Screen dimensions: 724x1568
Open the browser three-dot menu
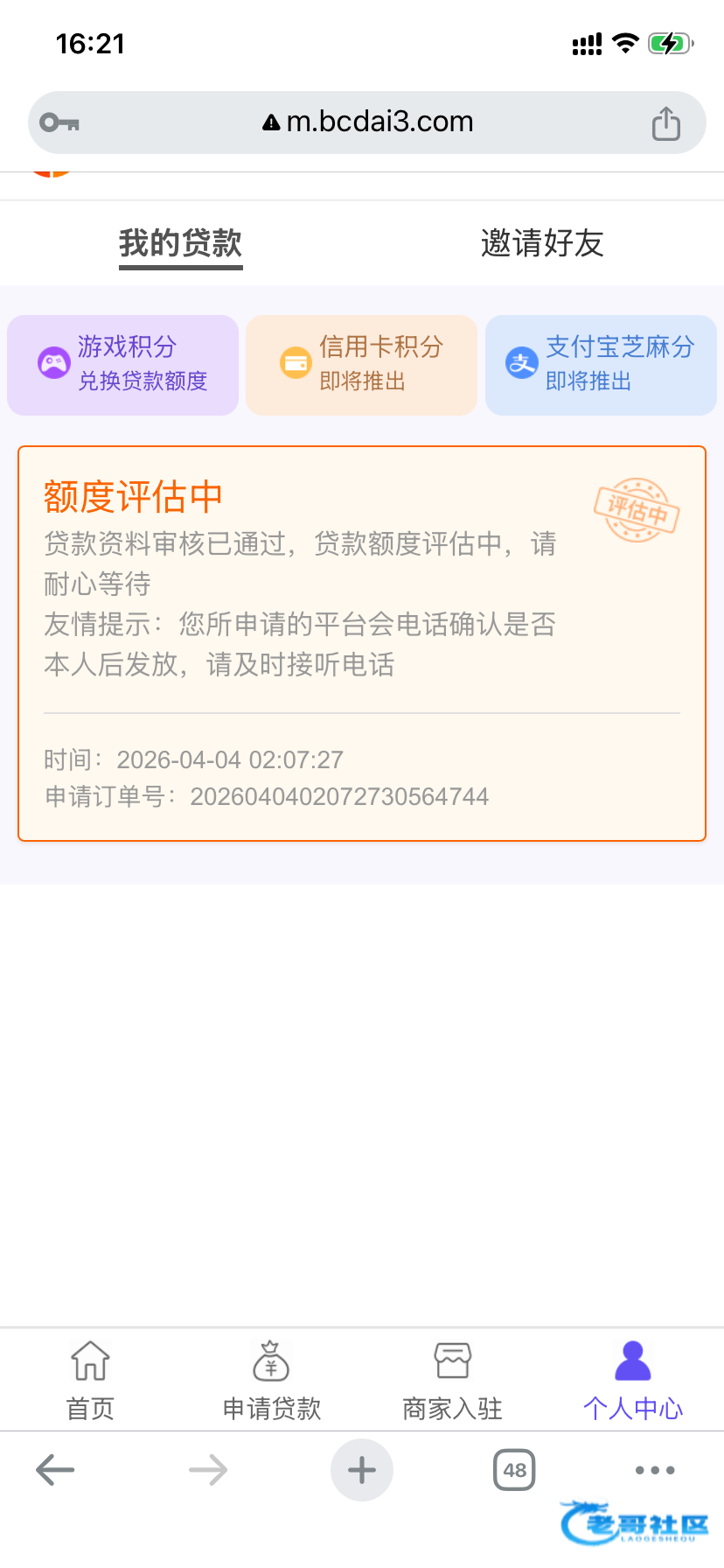655,1470
